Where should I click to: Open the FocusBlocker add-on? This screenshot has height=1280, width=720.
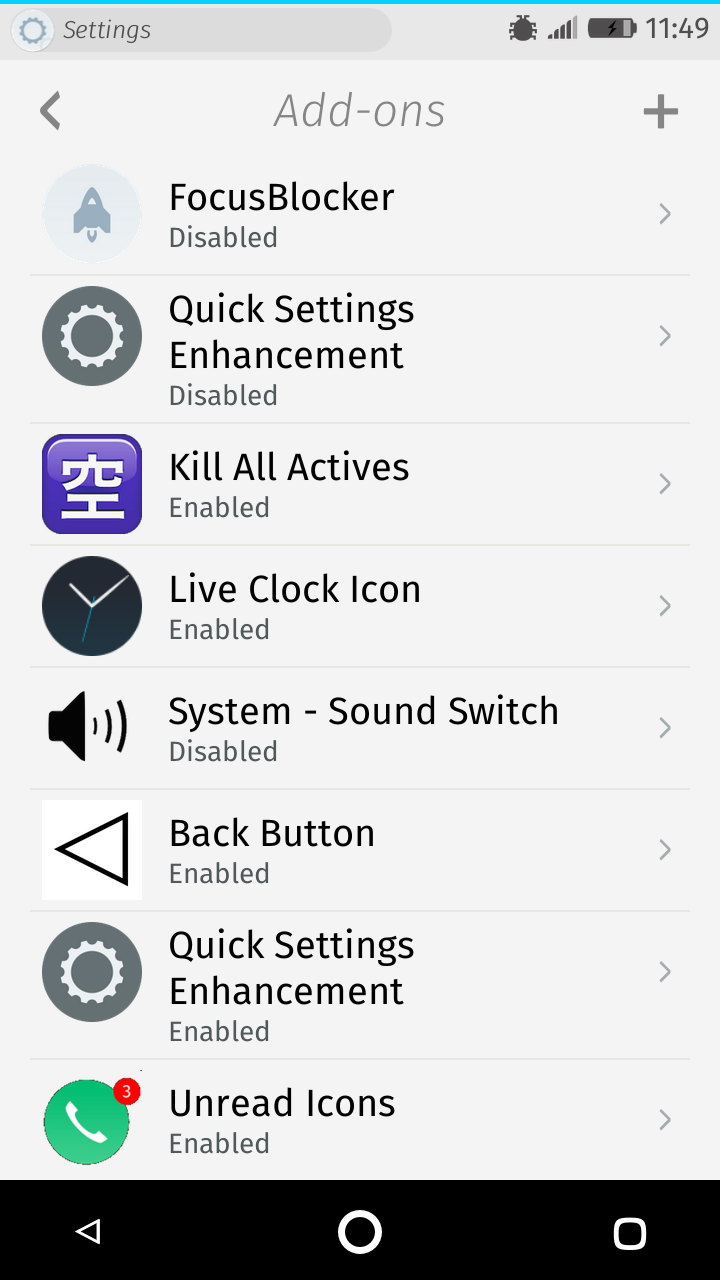click(360, 214)
